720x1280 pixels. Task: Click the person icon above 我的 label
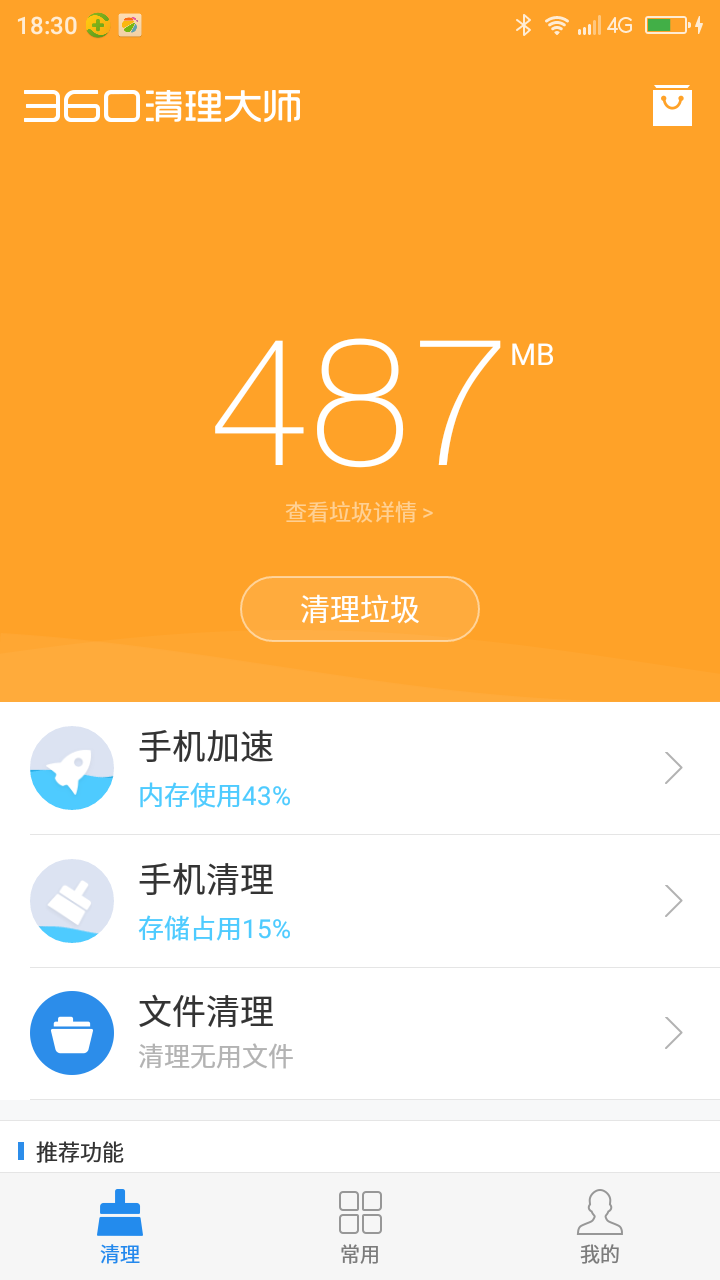tap(598, 1211)
